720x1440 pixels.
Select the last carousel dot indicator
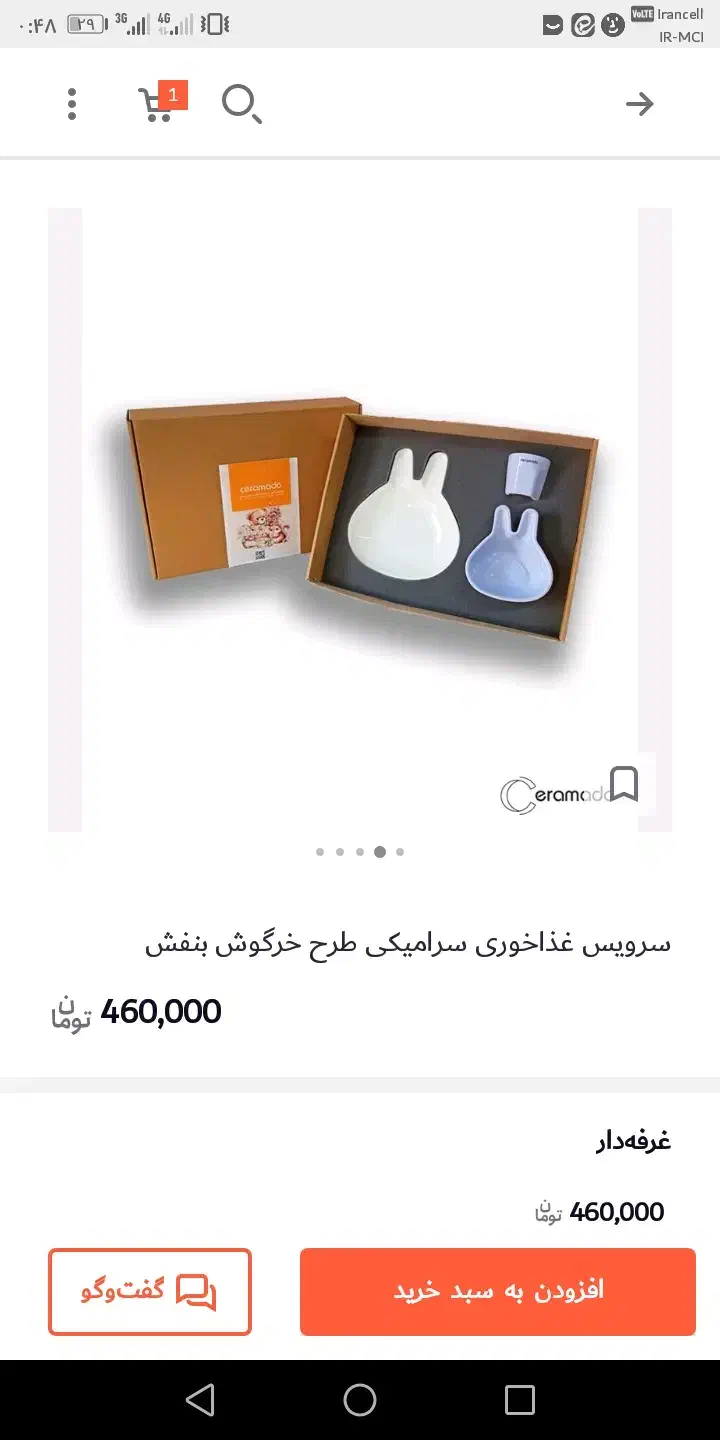click(x=400, y=852)
